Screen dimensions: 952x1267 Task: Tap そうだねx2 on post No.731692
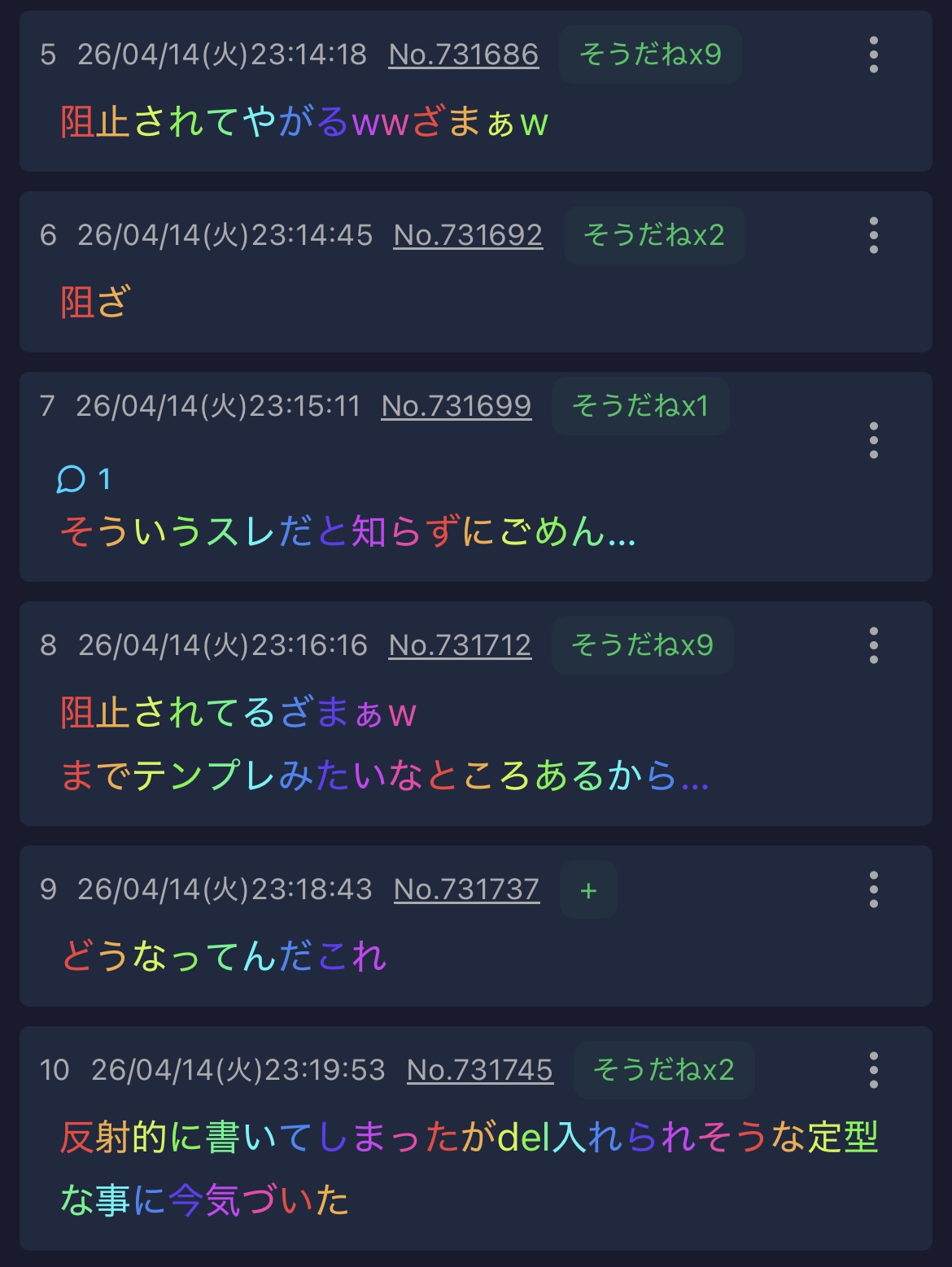(x=654, y=235)
